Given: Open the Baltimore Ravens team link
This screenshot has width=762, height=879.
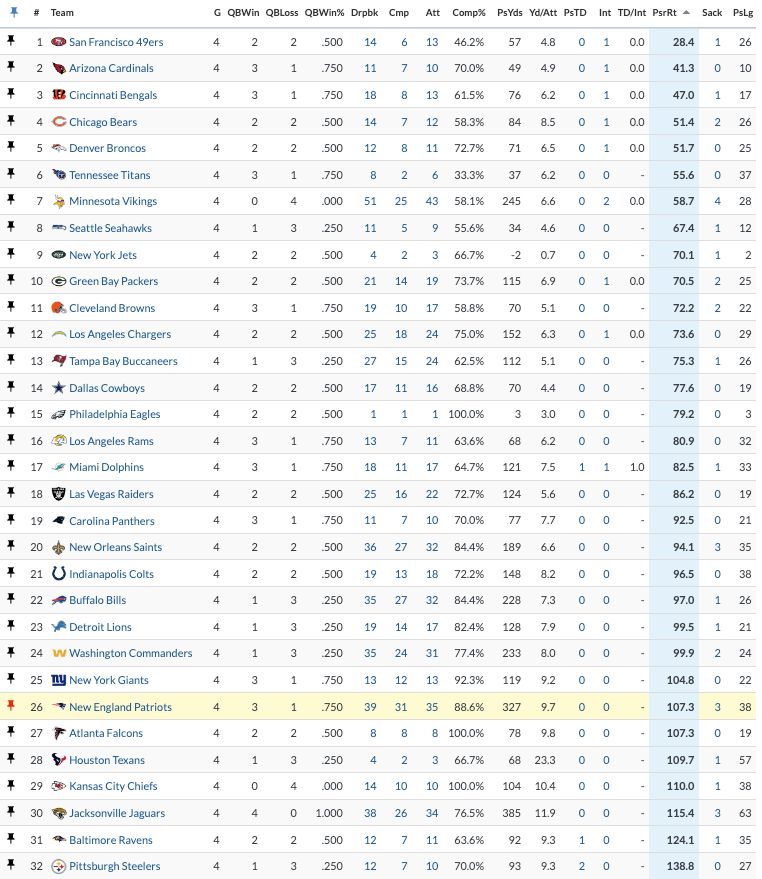Looking at the screenshot, I should (x=109, y=840).
